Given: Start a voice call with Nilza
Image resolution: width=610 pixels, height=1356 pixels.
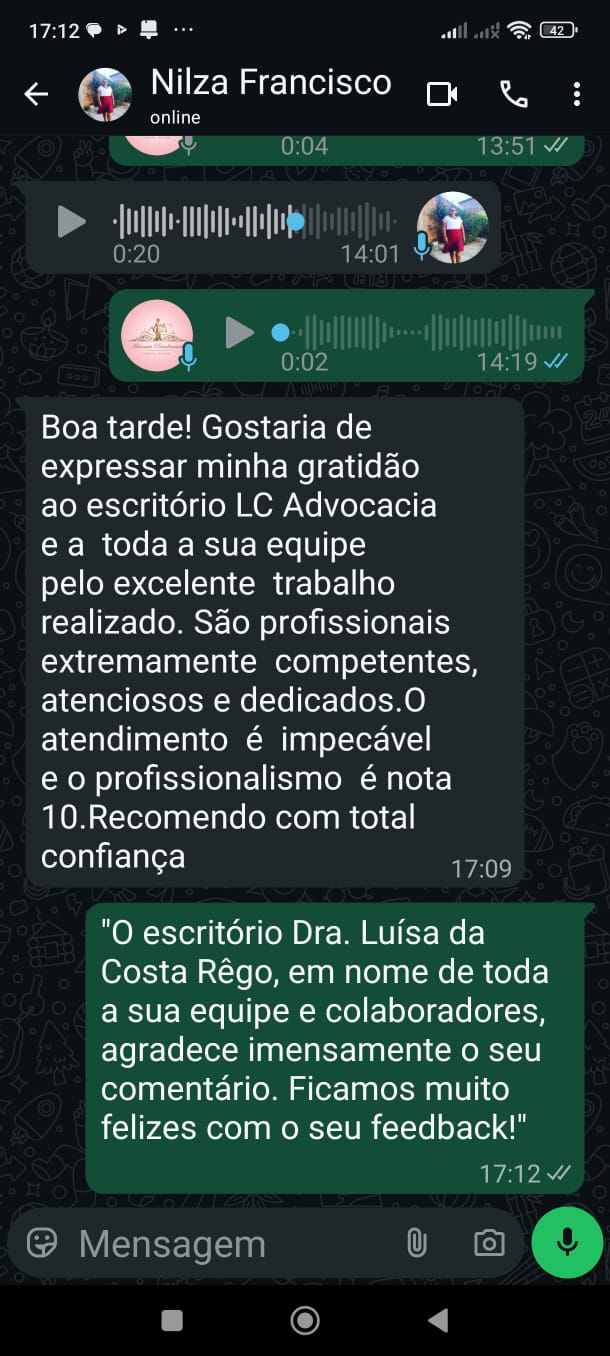Looking at the screenshot, I should [514, 95].
